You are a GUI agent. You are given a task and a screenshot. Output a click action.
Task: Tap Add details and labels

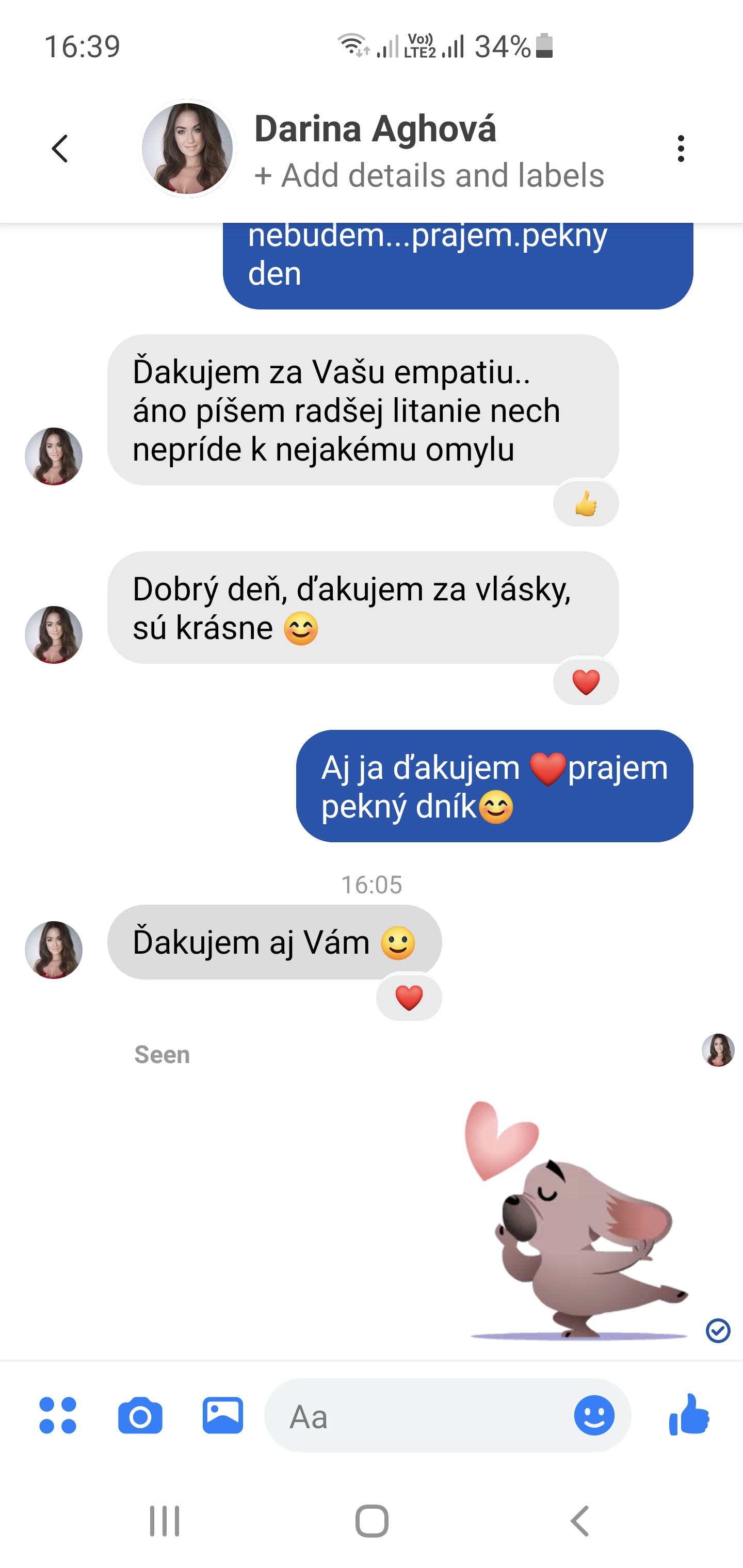click(429, 175)
